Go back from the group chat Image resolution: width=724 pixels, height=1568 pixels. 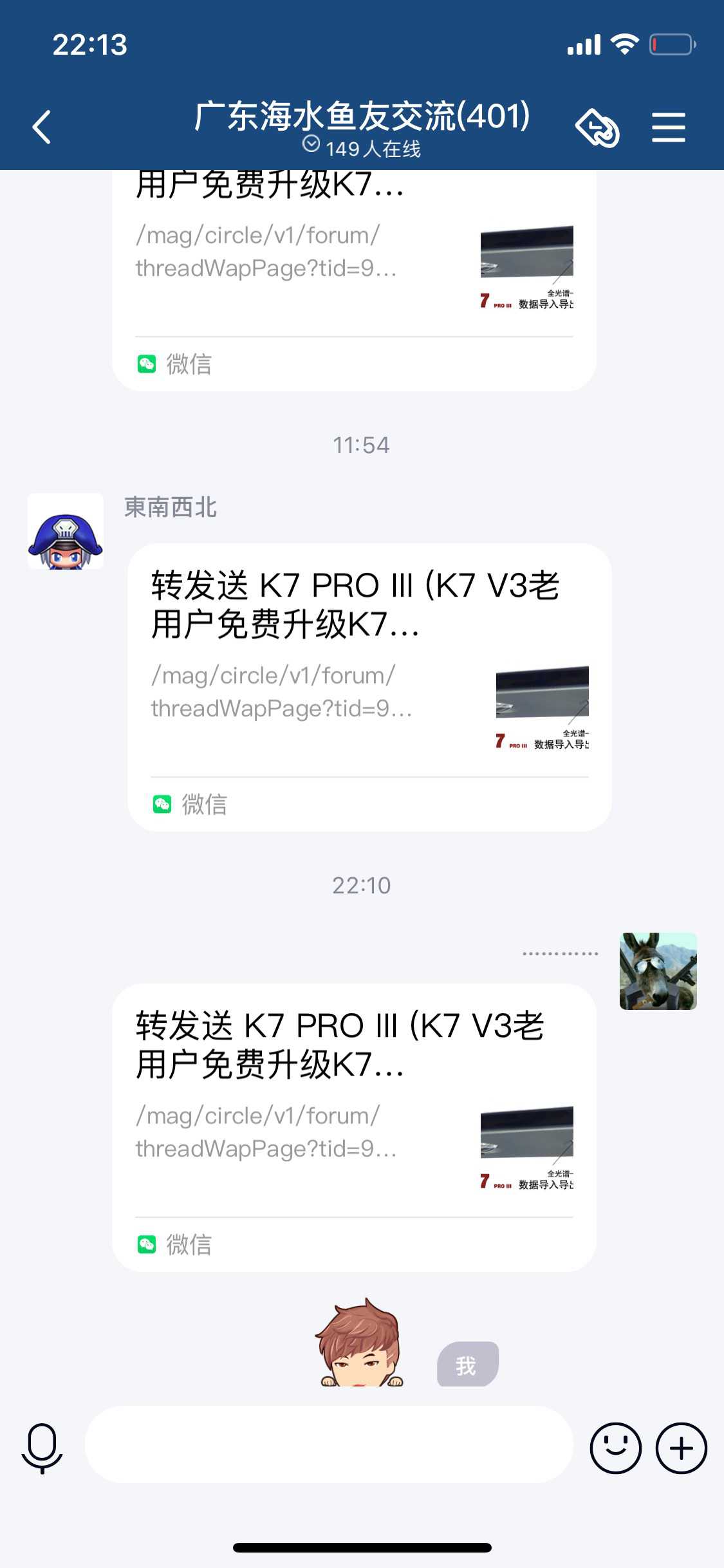(42, 127)
